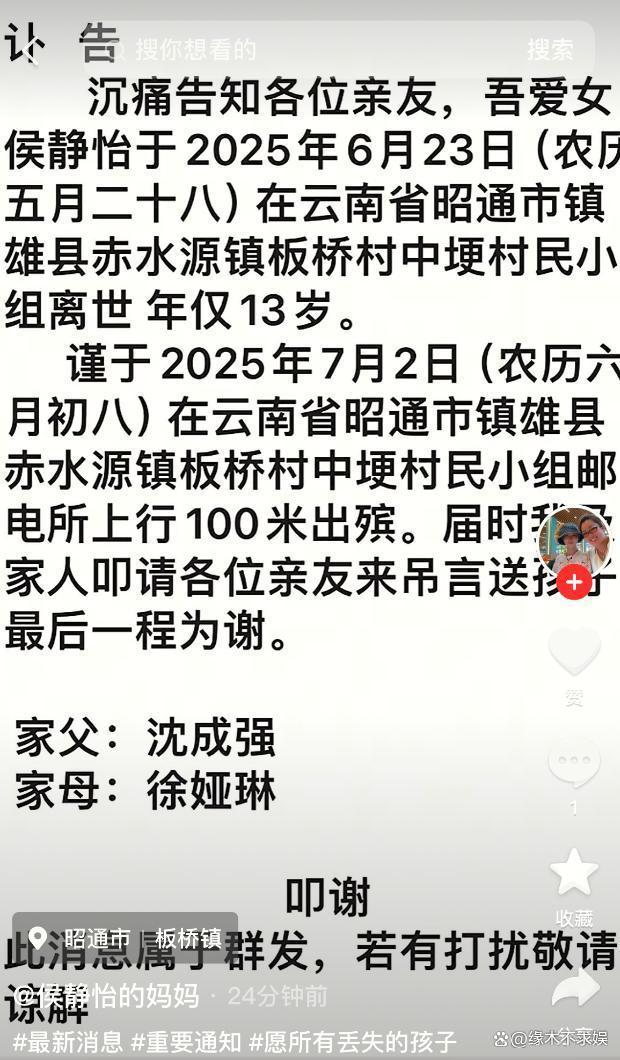The width and height of the screenshot is (620, 1060).
Task: Follow the author with the red plus
Action: pos(574,582)
